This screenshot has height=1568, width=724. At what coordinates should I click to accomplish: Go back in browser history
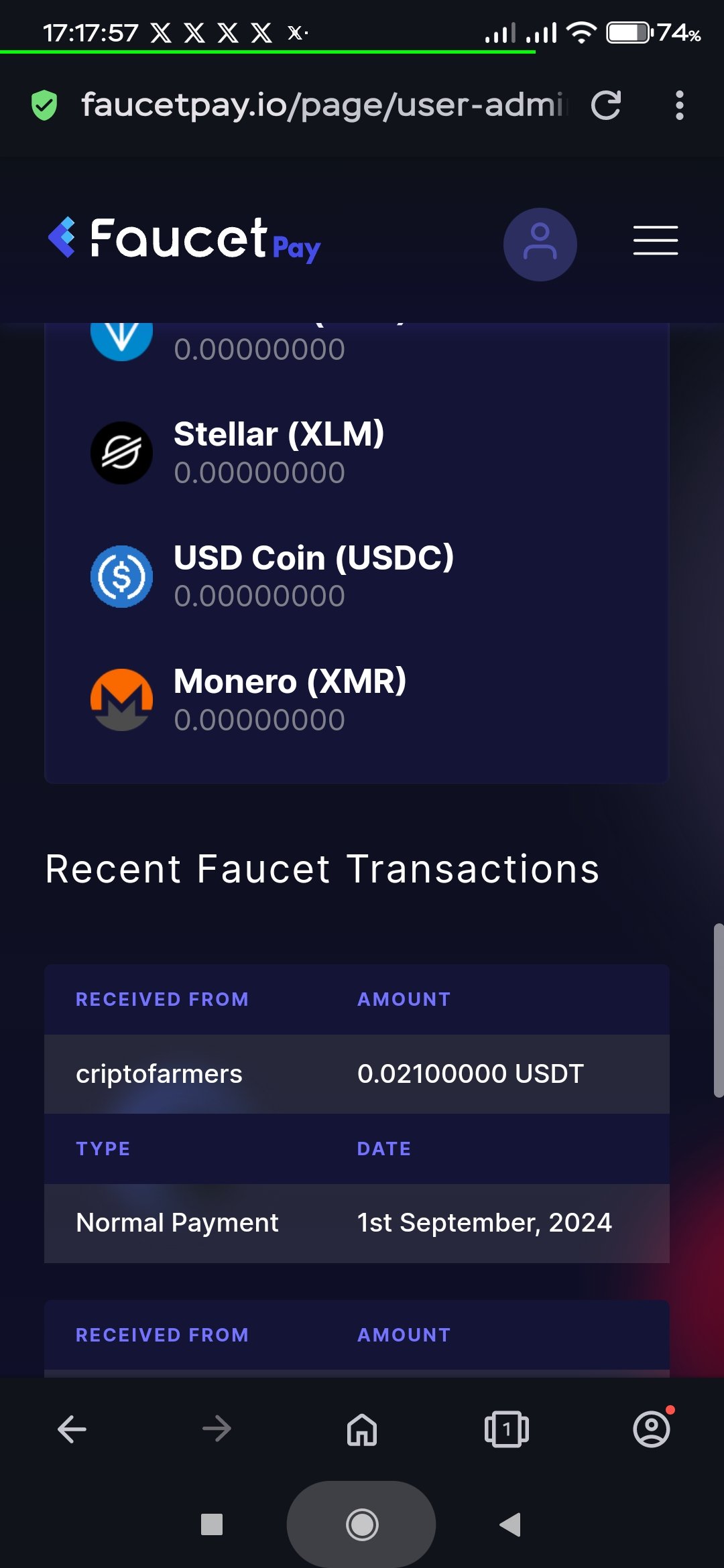tap(72, 1429)
